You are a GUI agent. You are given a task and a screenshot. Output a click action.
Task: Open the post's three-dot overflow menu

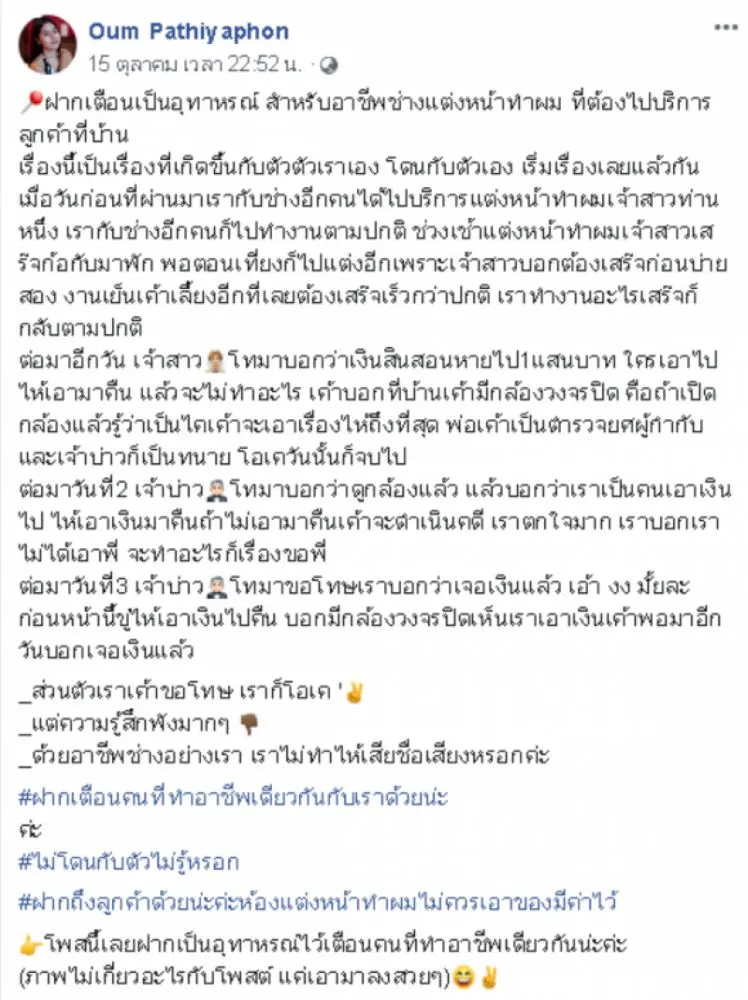tap(726, 28)
